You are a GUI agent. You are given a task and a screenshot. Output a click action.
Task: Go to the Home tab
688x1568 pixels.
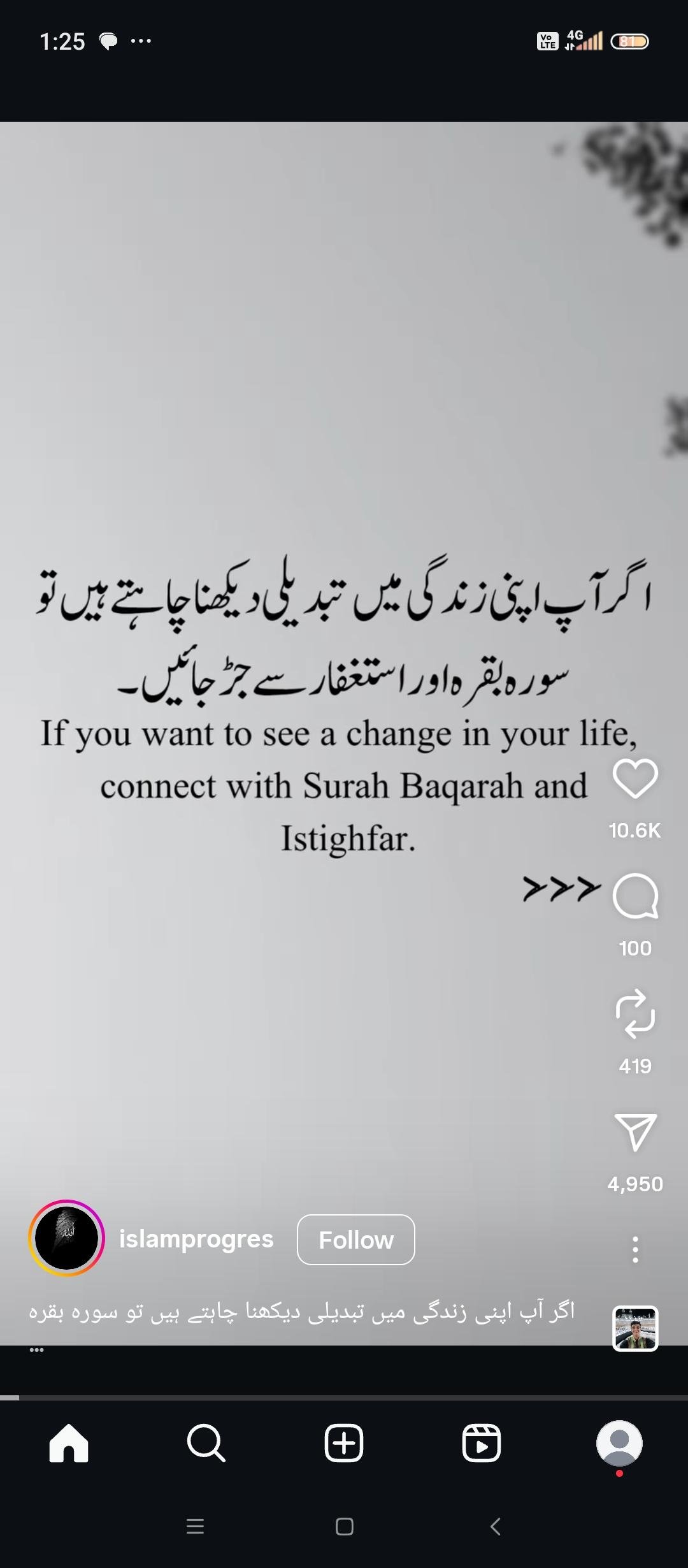point(69,1443)
